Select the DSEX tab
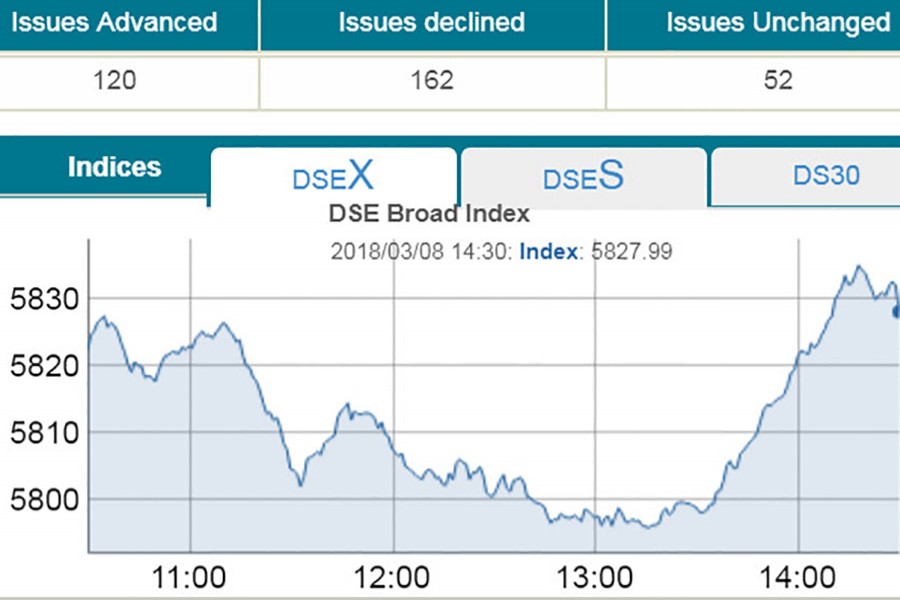The width and height of the screenshot is (900, 600). click(333, 177)
